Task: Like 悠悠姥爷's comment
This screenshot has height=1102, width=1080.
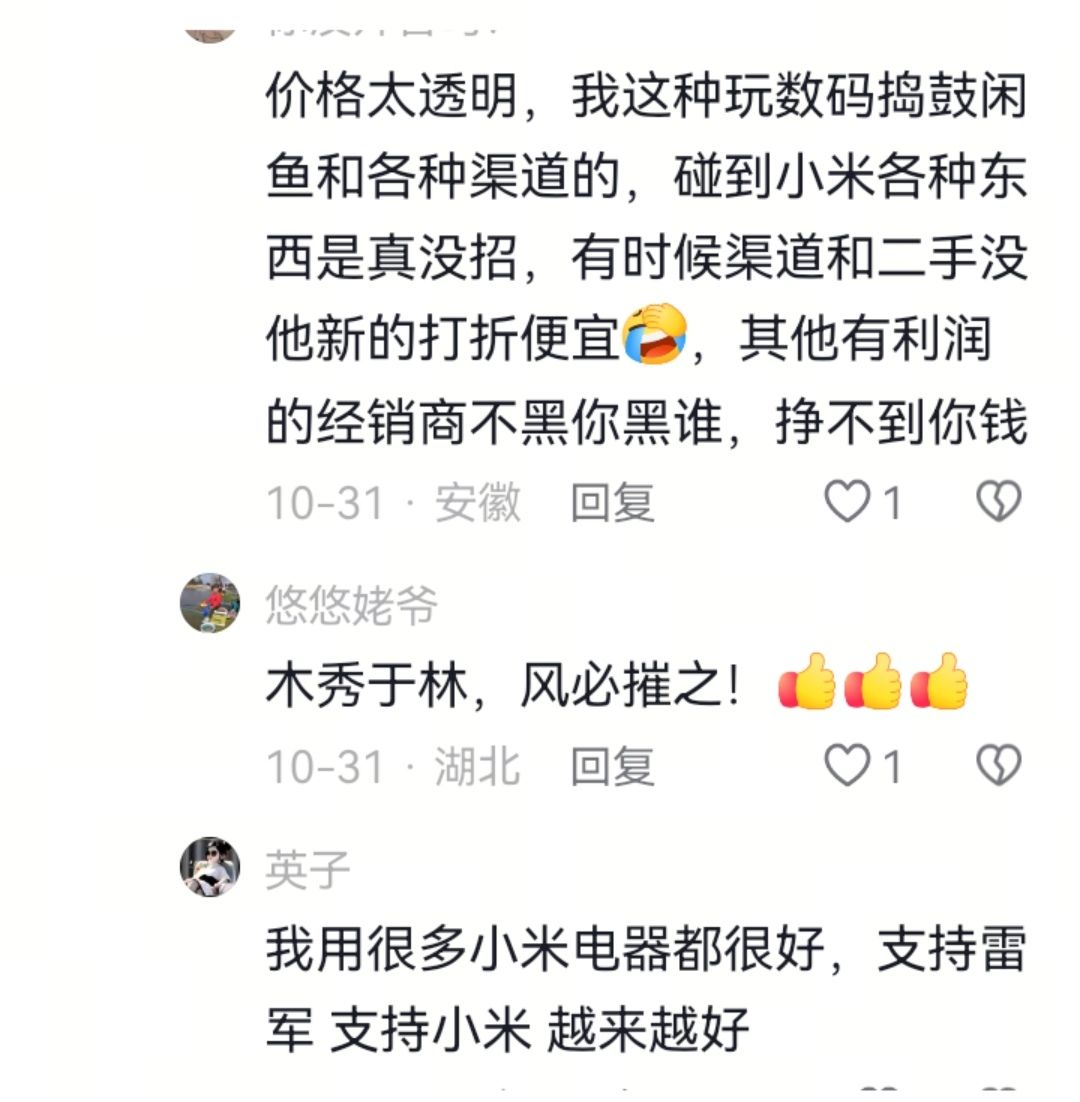Action: 848,766
